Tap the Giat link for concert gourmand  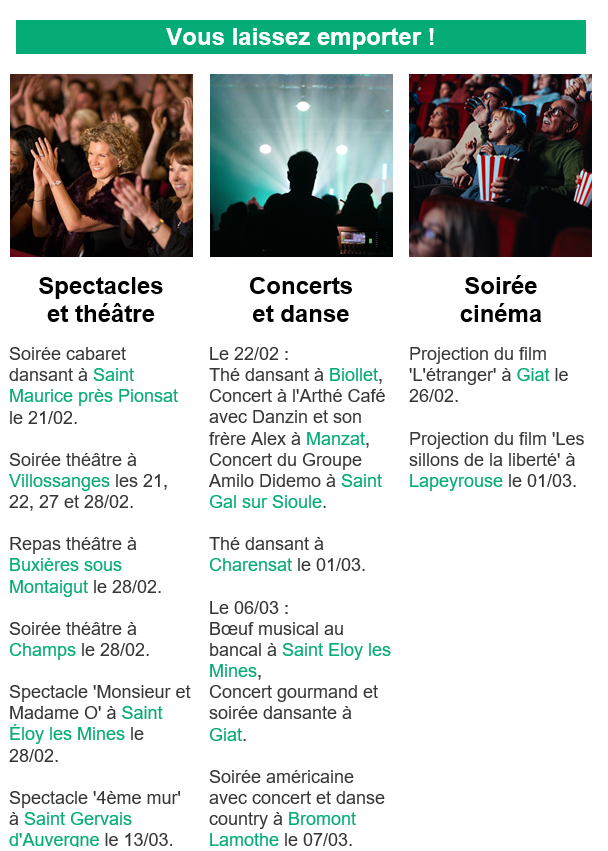coord(225,735)
